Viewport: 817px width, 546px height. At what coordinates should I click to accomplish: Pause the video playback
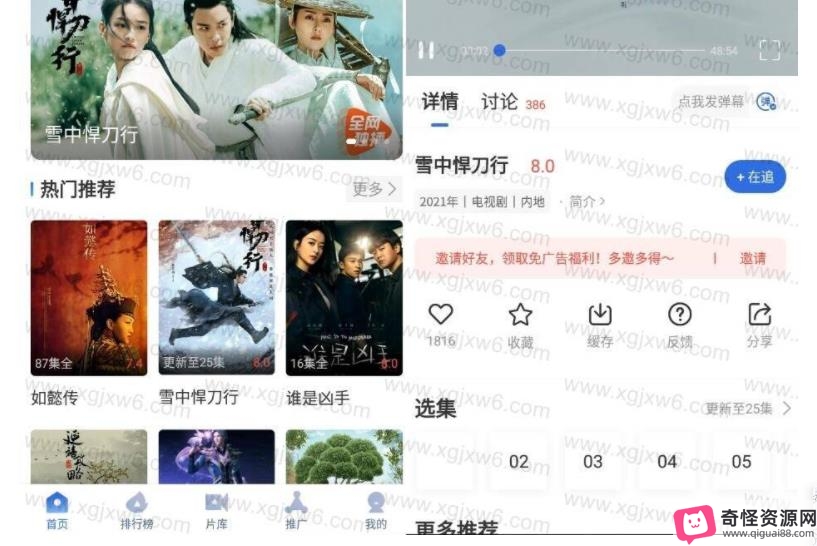point(426,50)
